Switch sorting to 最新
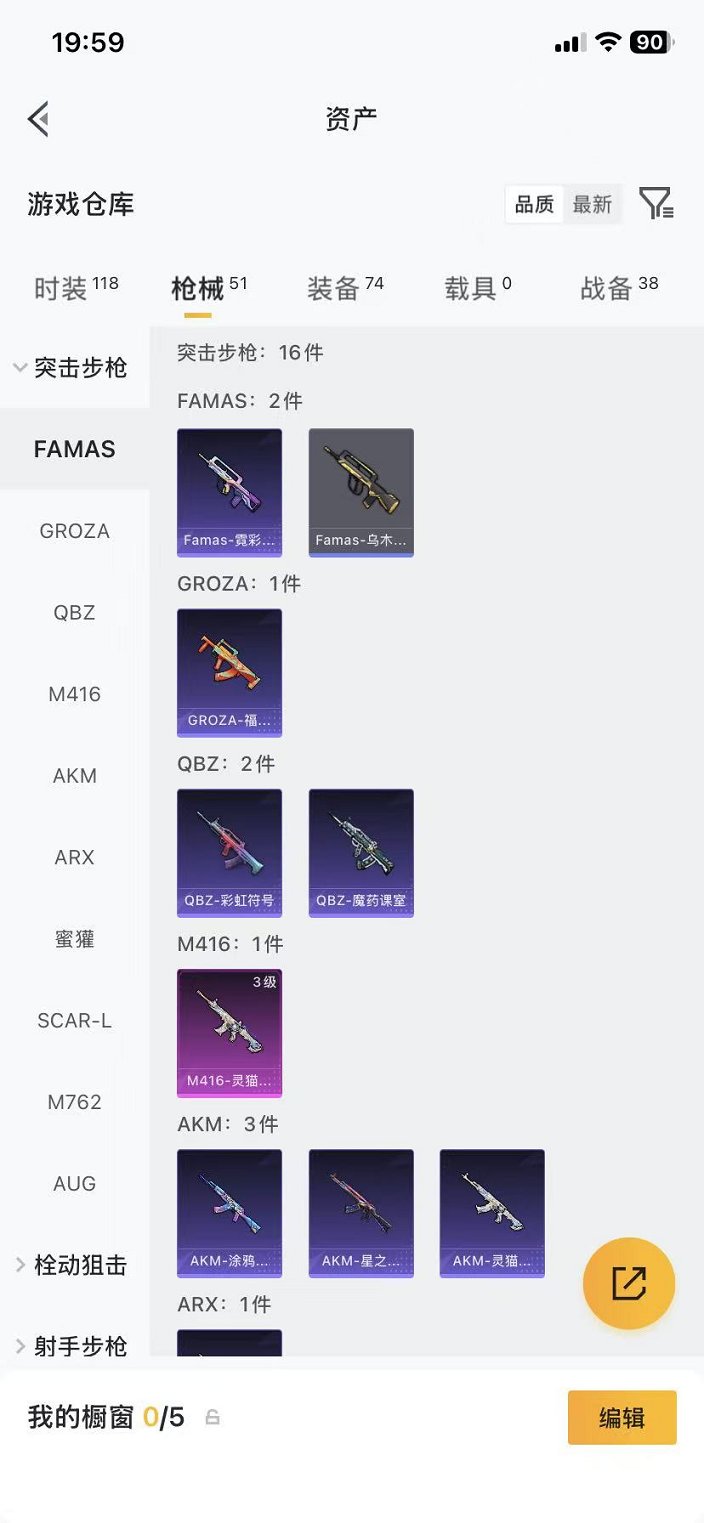This screenshot has height=1523, width=704. [592, 204]
